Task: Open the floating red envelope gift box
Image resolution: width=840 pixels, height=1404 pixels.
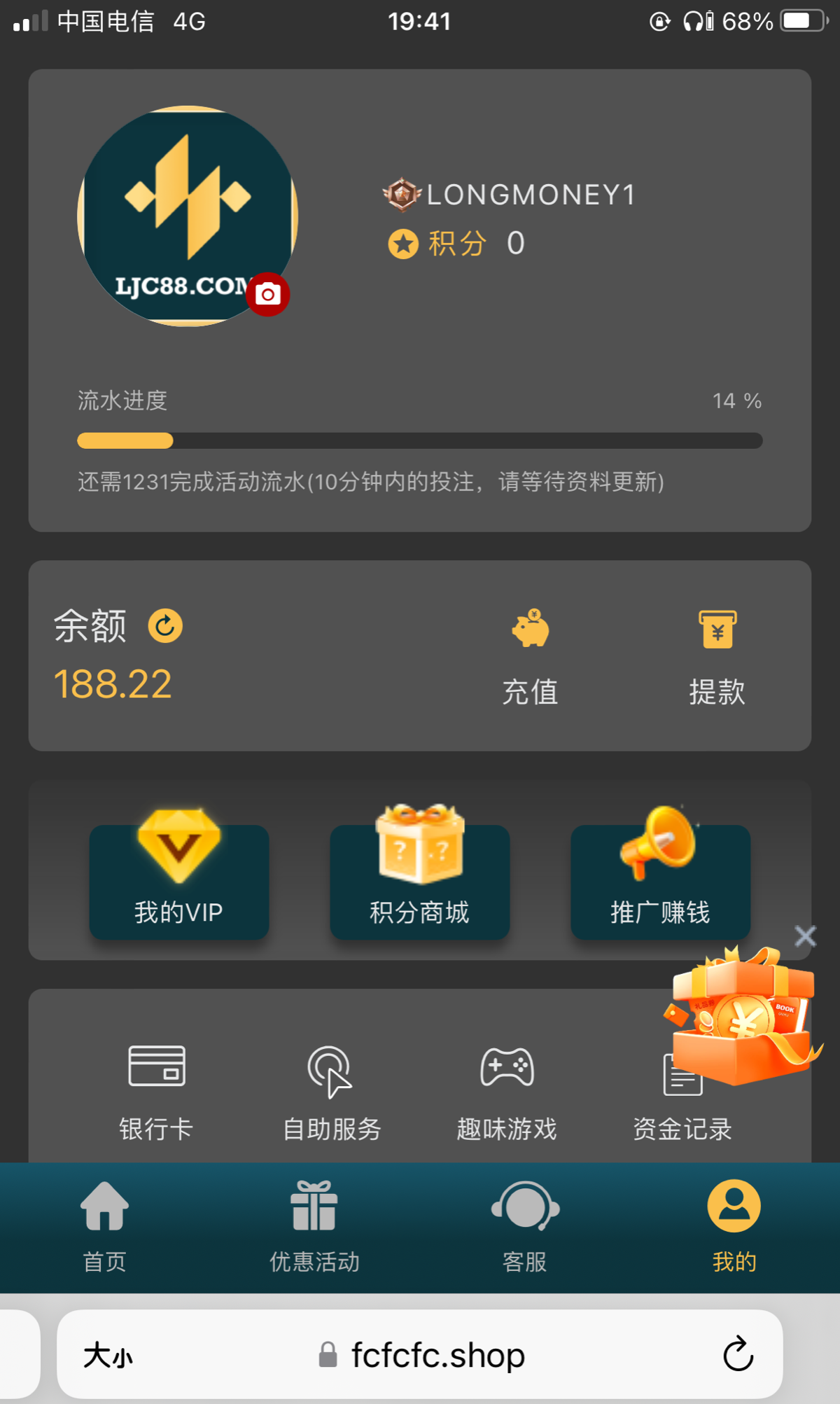Action: (x=742, y=1015)
